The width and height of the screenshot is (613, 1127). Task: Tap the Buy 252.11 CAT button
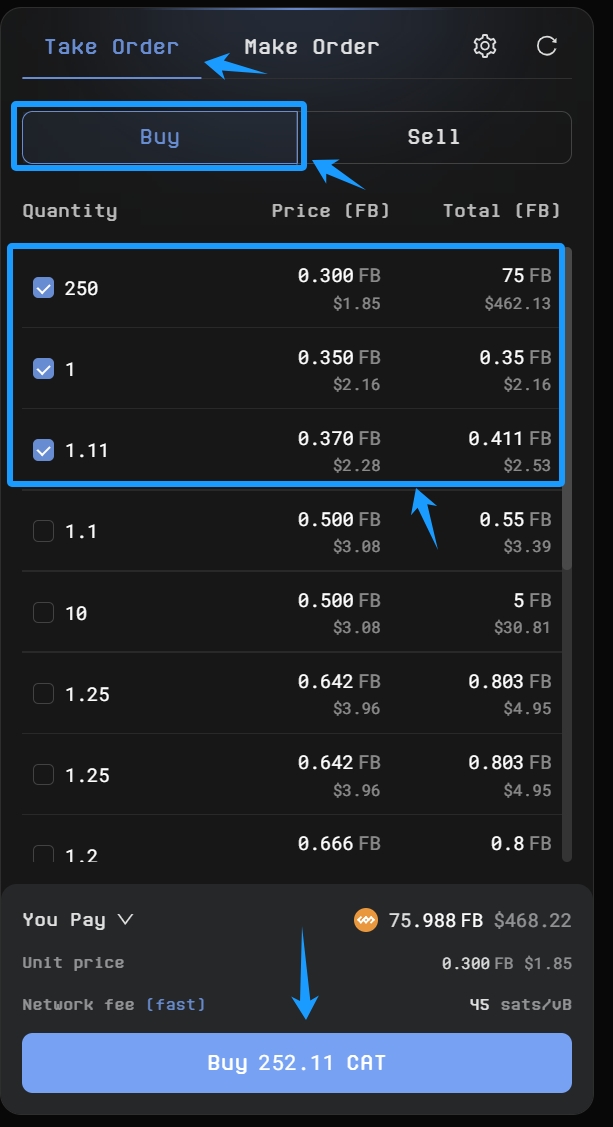click(296, 1063)
